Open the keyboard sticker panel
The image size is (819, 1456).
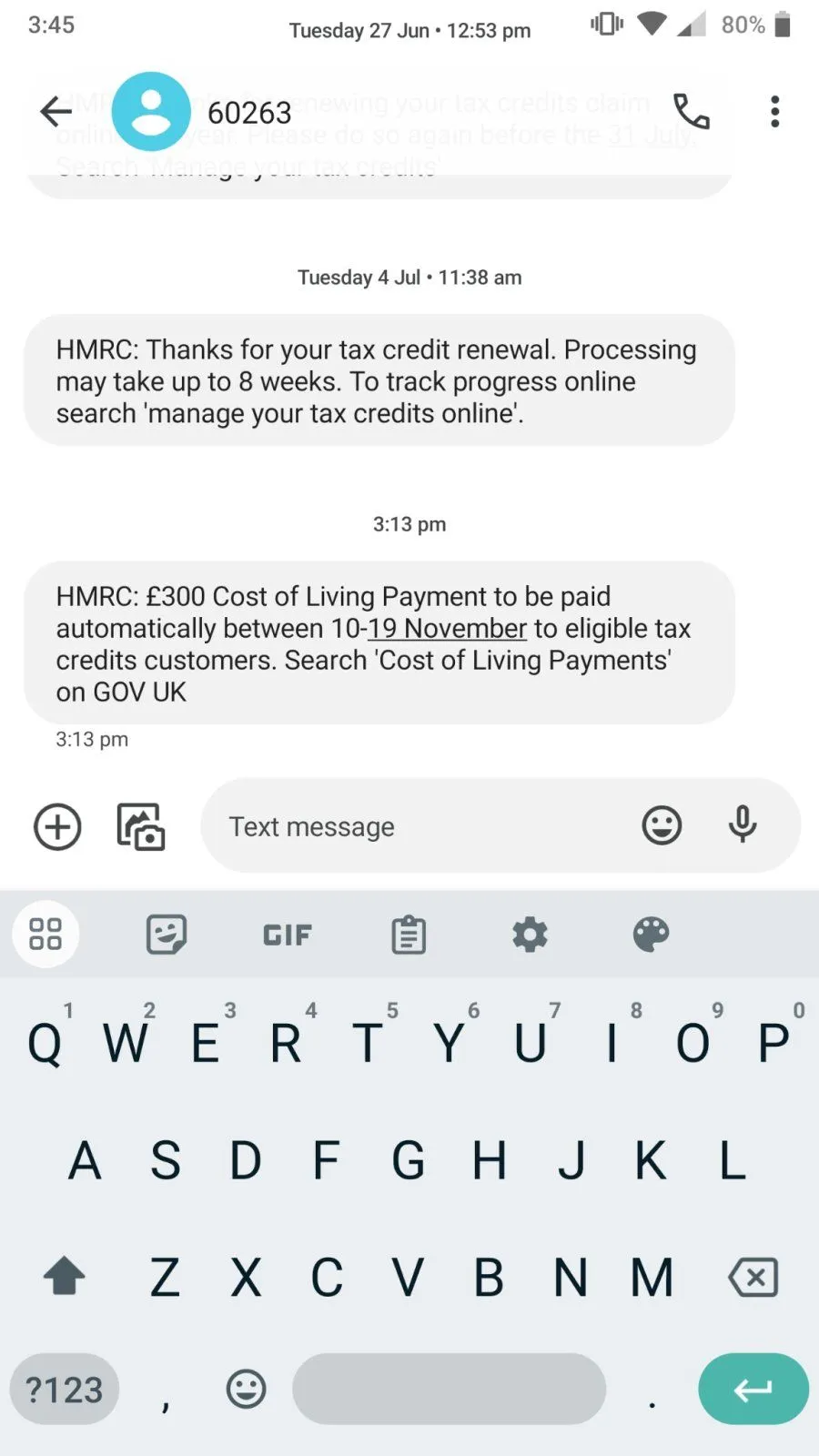pyautogui.click(x=167, y=935)
